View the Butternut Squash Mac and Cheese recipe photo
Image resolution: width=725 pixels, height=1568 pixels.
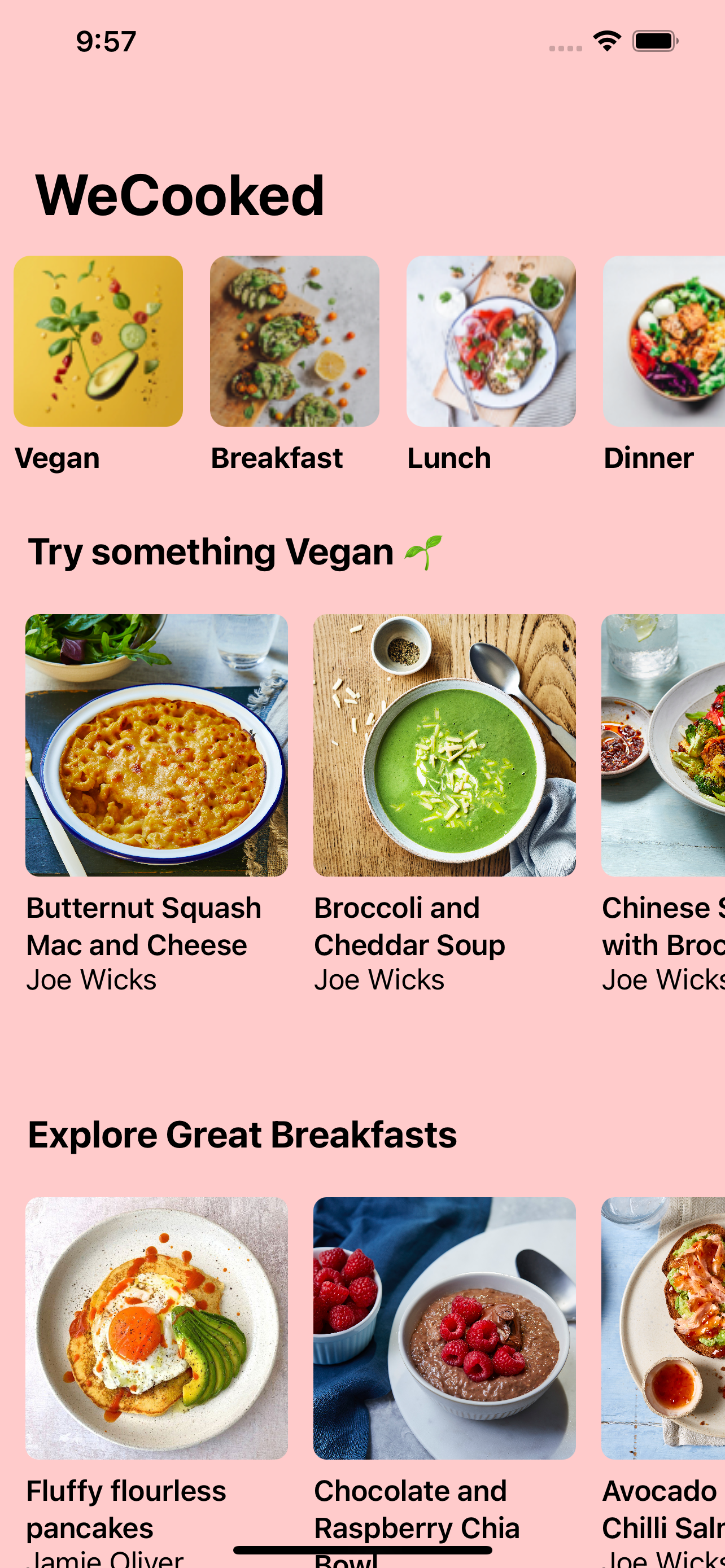pos(157,746)
